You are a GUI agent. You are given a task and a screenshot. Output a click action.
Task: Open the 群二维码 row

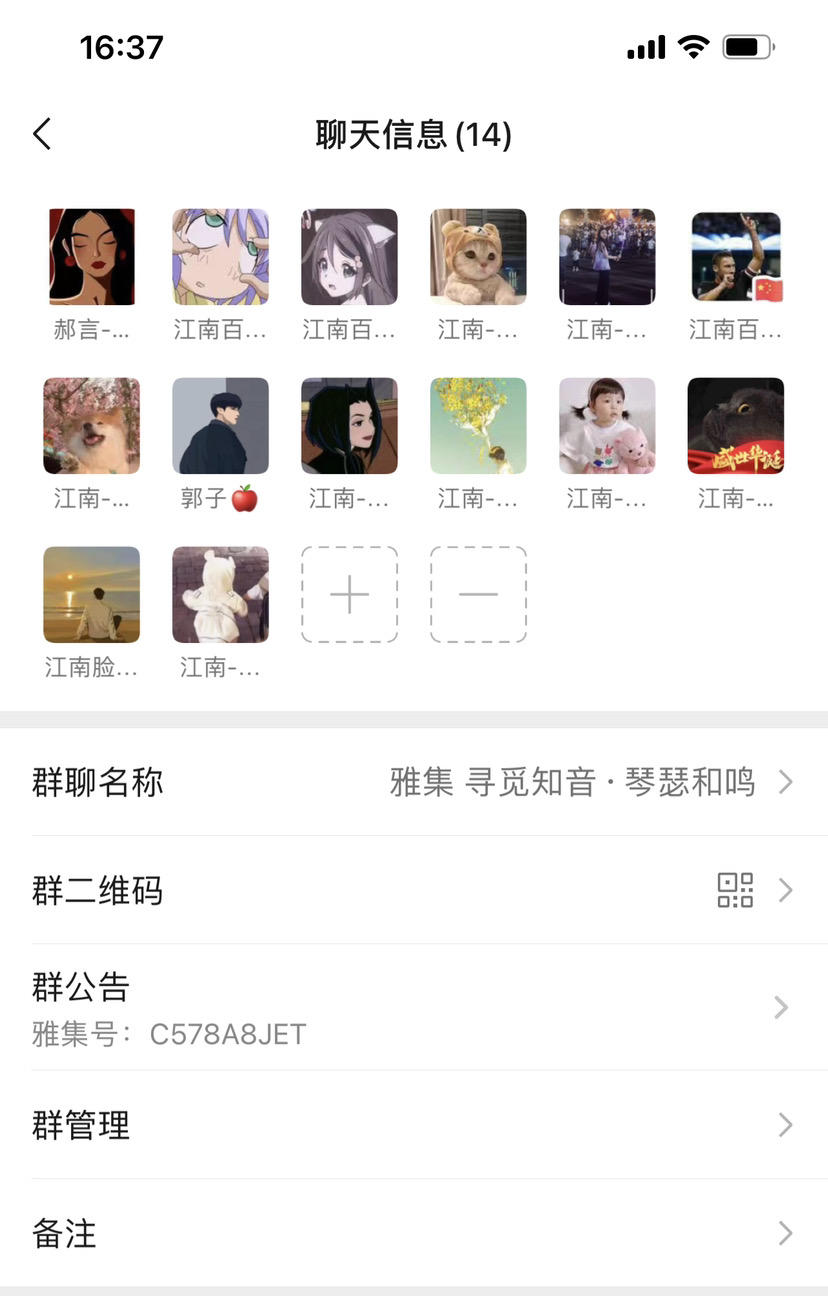pos(414,890)
